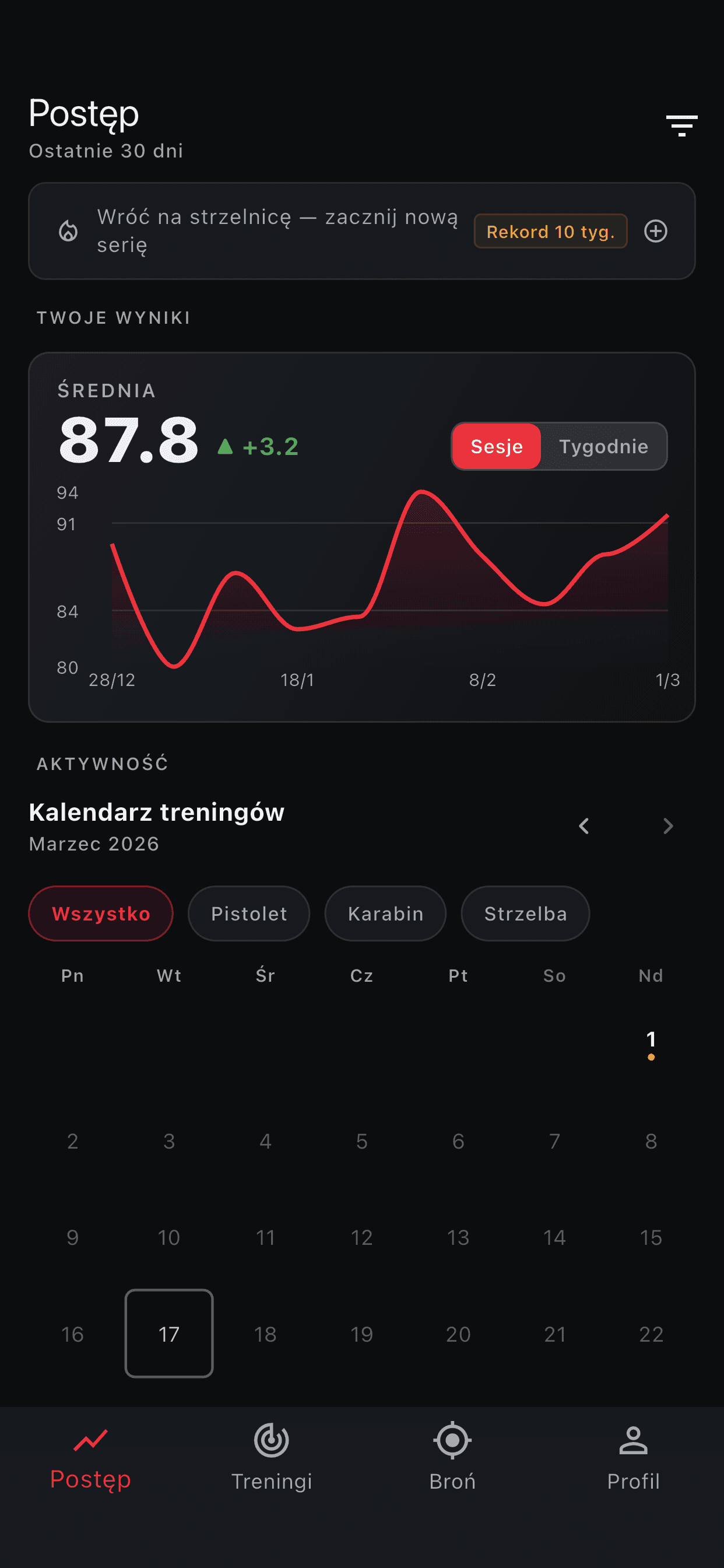Tap the Postęp chart icon in navigation

(90, 1441)
